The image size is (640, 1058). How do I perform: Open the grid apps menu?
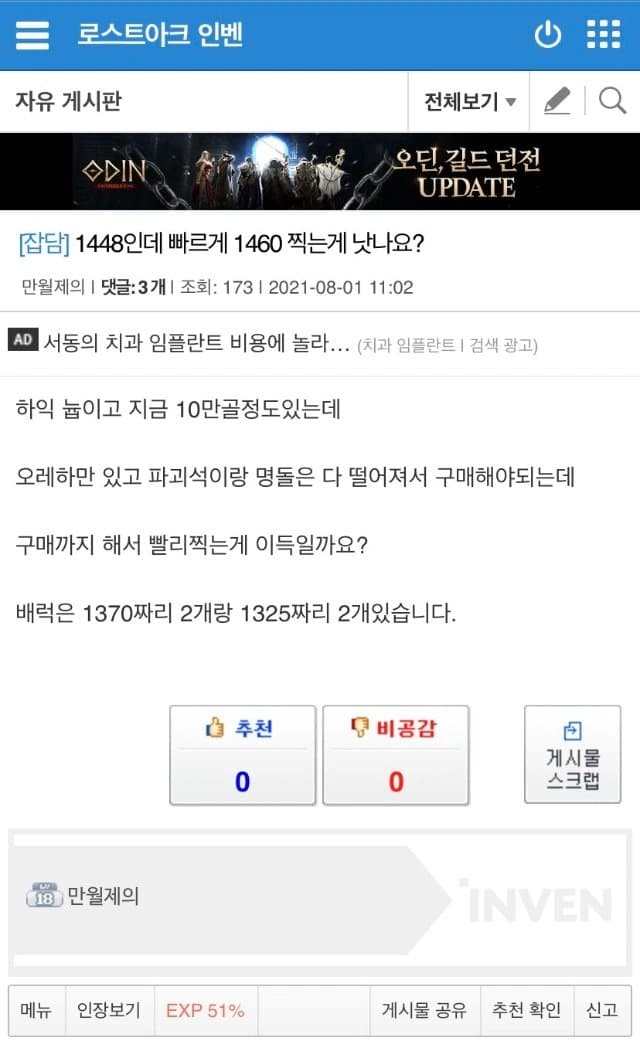point(604,34)
